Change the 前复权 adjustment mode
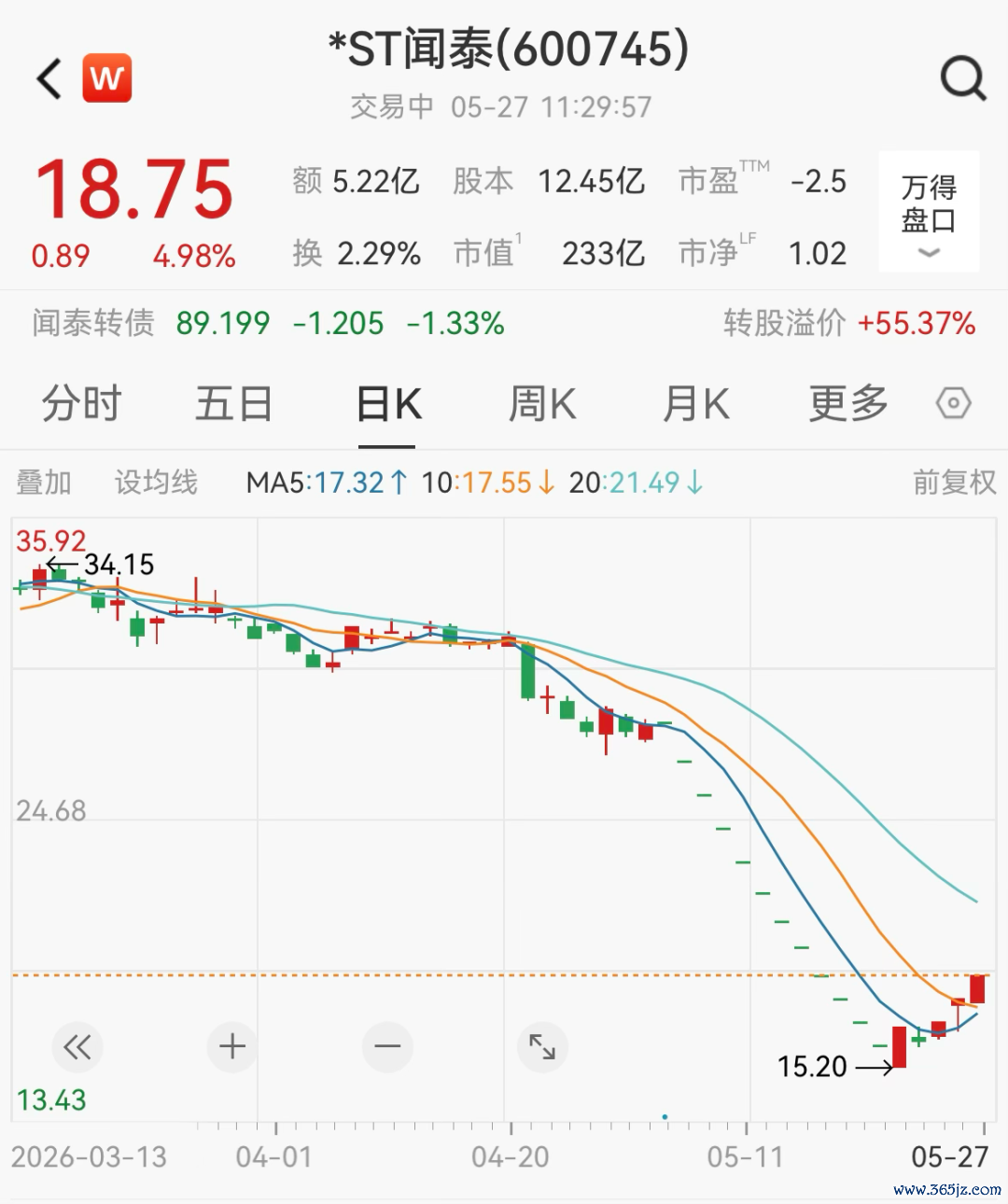Screen dimensions: 1008x1204 [954, 483]
